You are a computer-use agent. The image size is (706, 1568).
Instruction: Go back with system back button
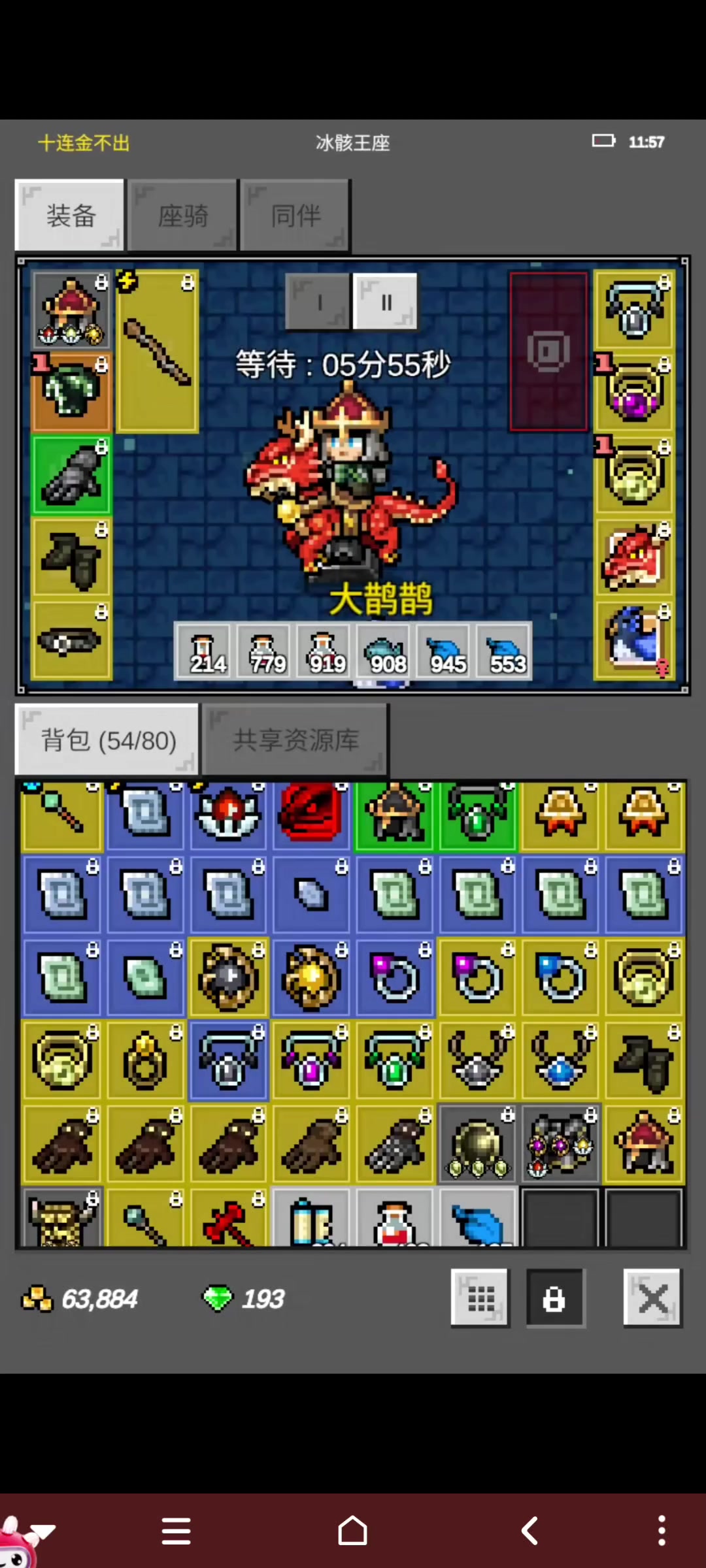(529, 1531)
